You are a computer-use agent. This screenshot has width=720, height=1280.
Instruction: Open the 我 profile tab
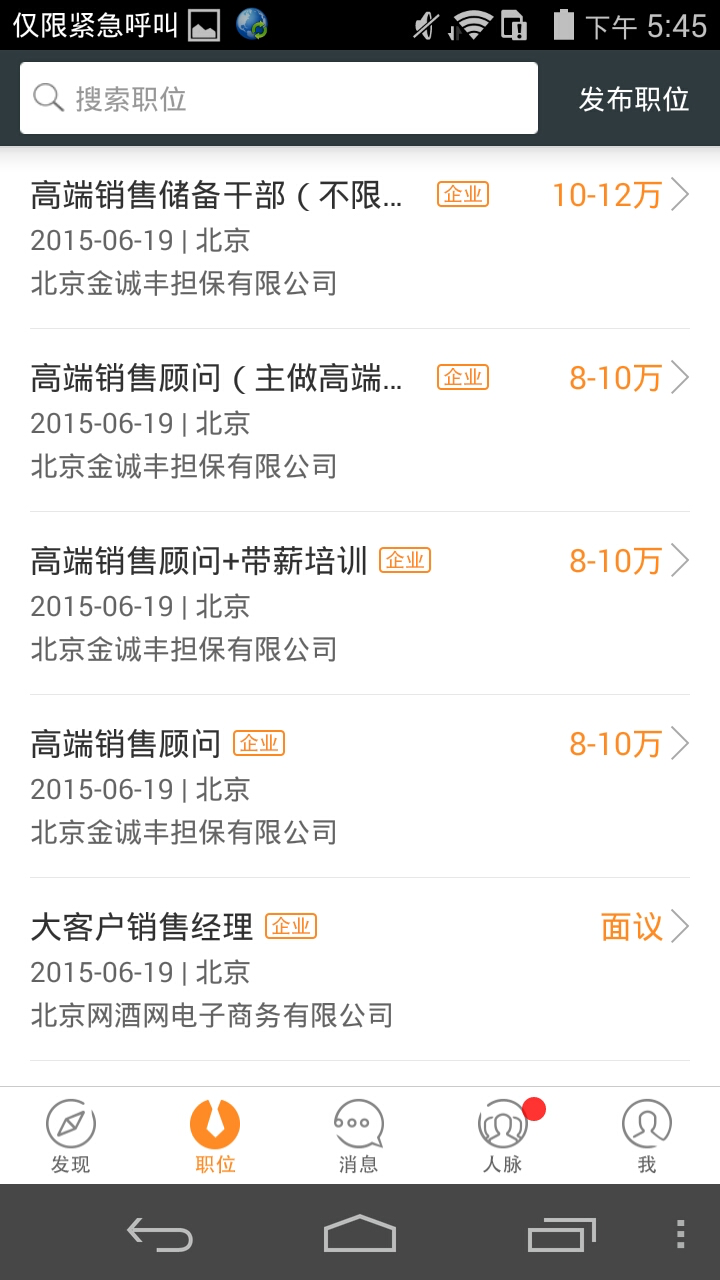[647, 1136]
